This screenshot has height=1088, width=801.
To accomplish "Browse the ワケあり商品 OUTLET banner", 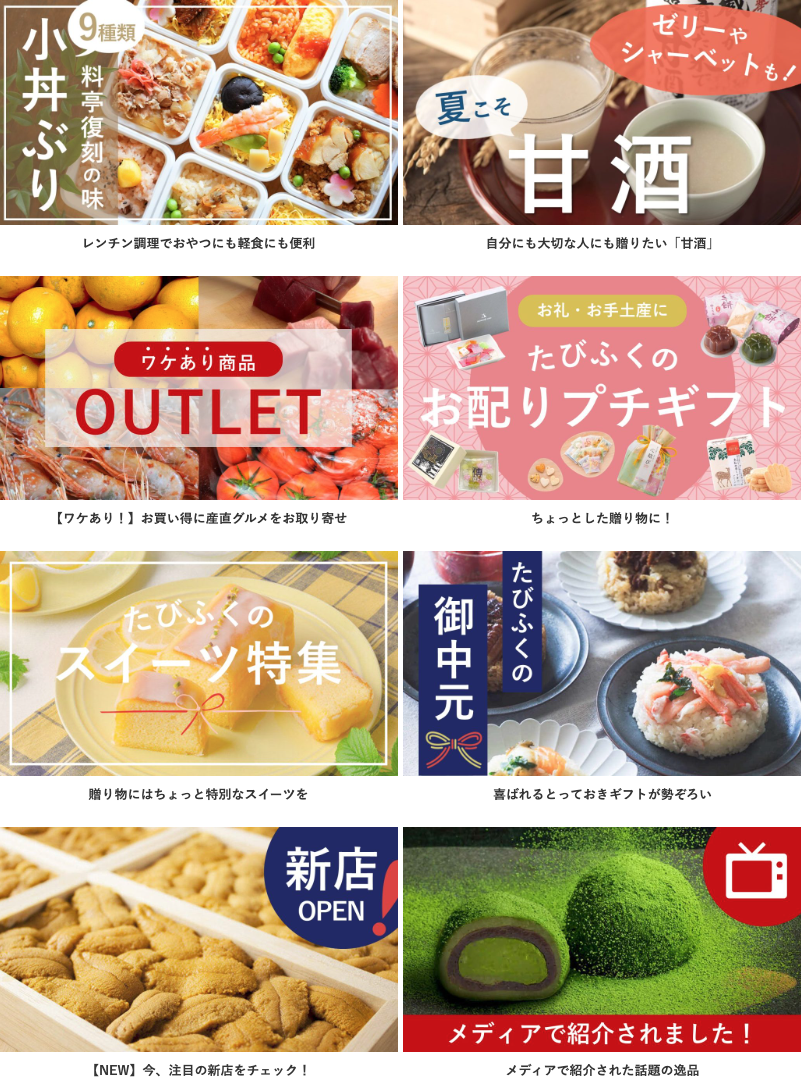I will coord(199,388).
